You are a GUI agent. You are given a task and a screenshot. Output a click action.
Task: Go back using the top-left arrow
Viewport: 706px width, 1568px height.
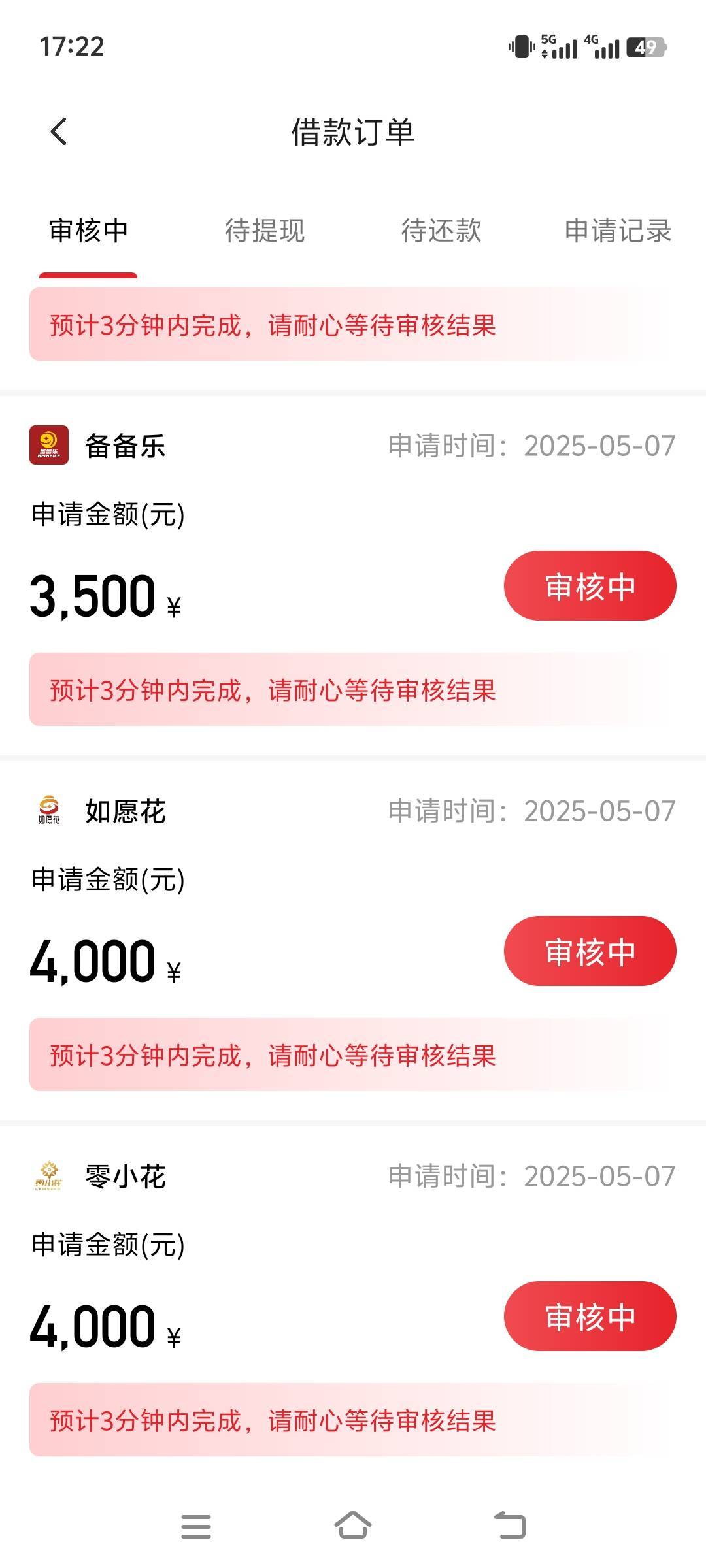point(59,132)
